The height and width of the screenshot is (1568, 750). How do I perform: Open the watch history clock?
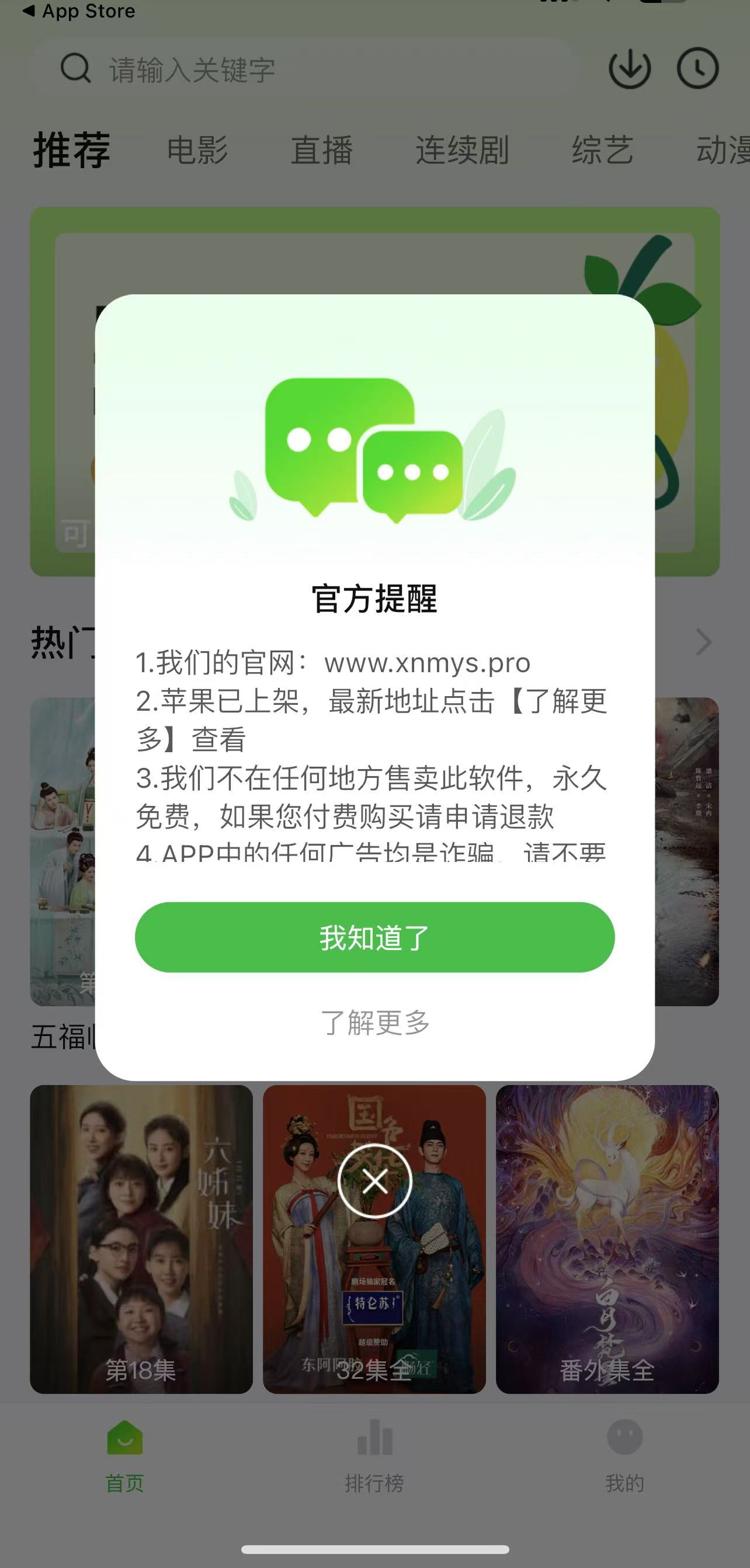click(x=697, y=68)
